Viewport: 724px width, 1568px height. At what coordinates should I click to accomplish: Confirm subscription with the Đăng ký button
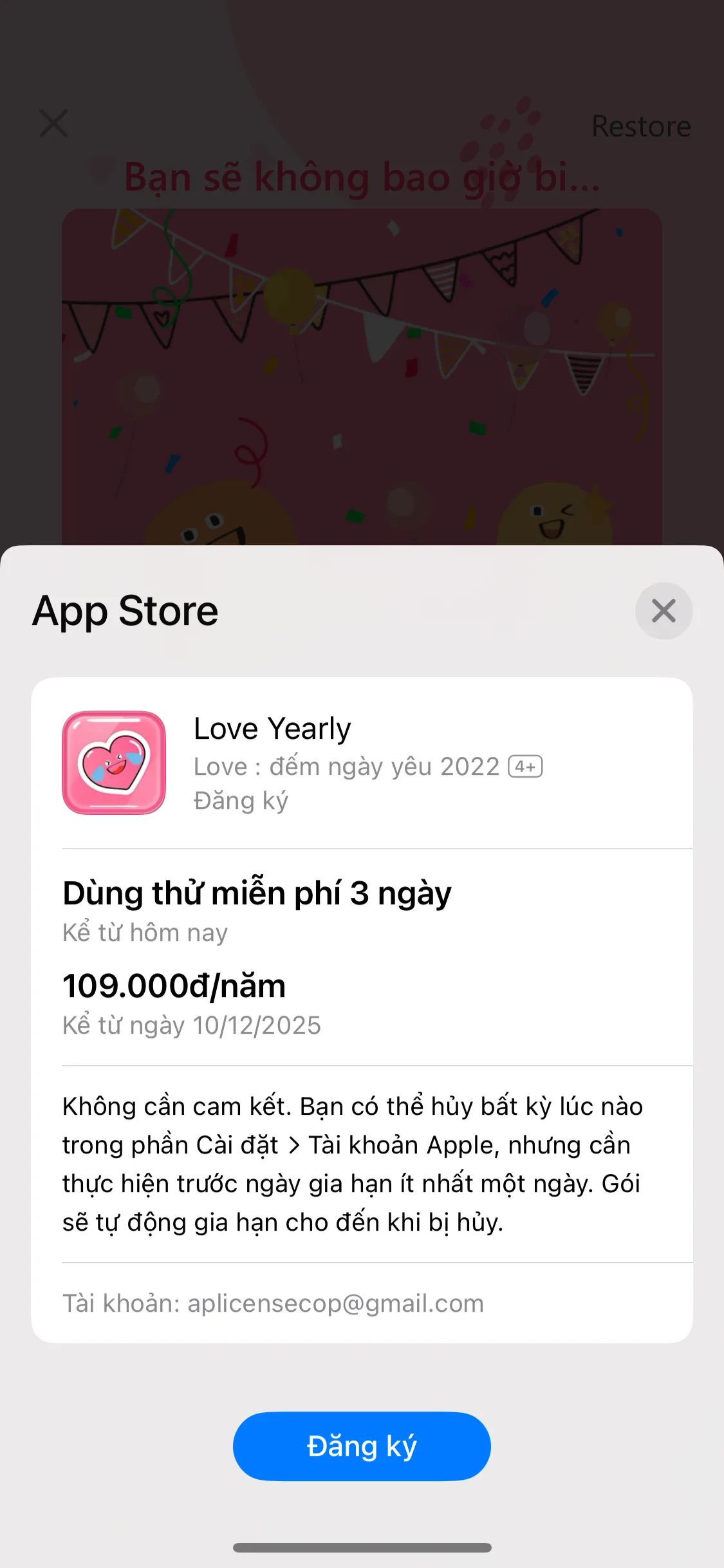[362, 1446]
